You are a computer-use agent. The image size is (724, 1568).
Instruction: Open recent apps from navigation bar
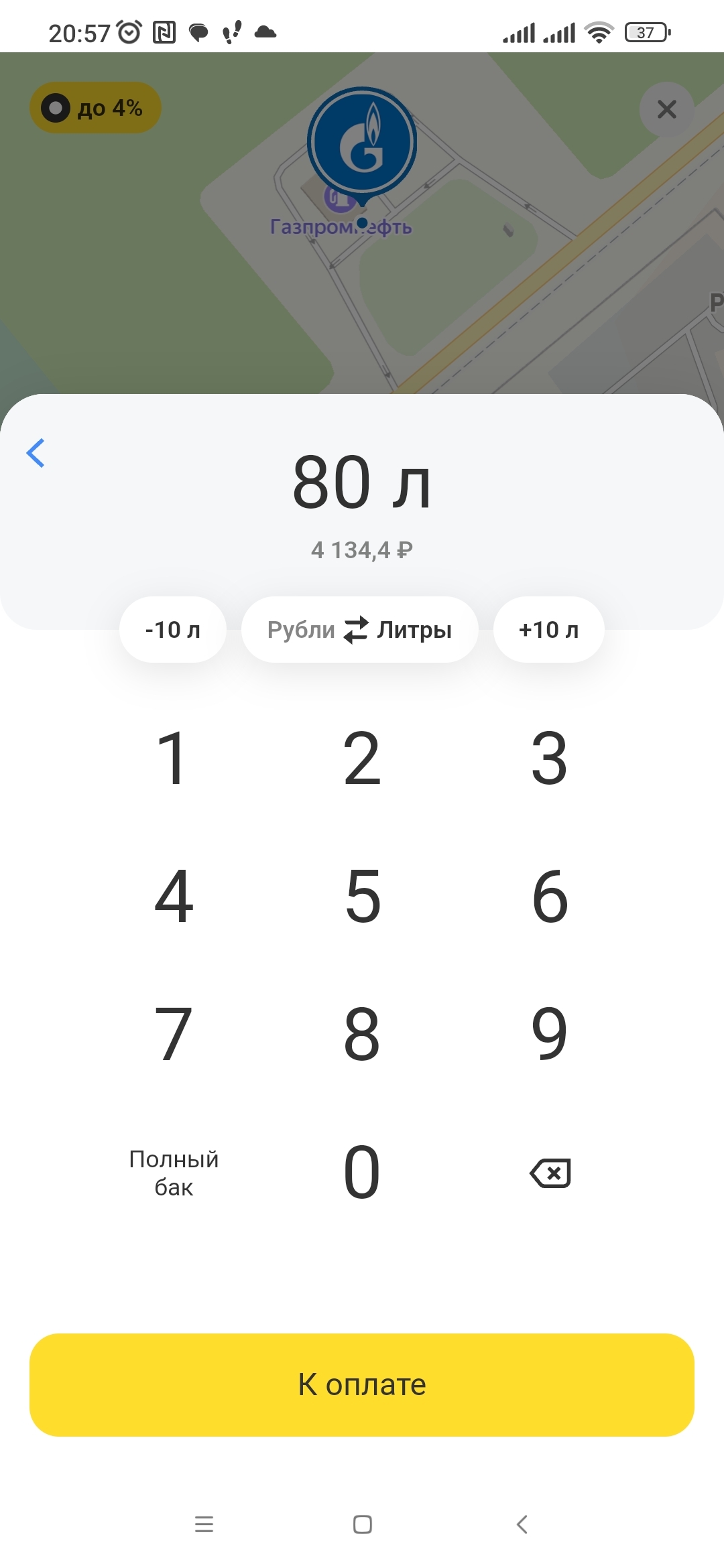coord(204,1524)
